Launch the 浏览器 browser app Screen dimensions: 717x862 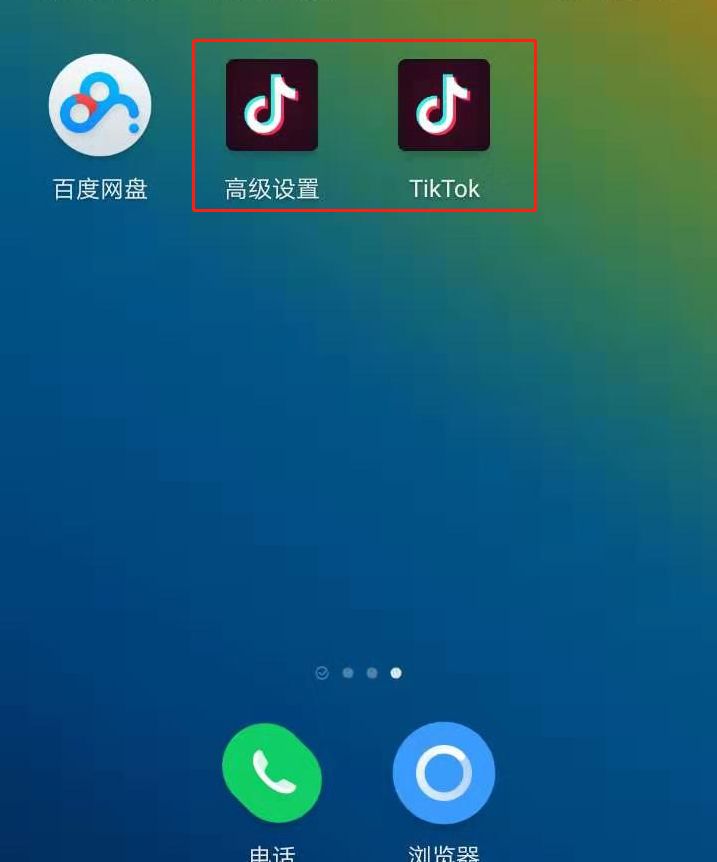tap(444, 773)
